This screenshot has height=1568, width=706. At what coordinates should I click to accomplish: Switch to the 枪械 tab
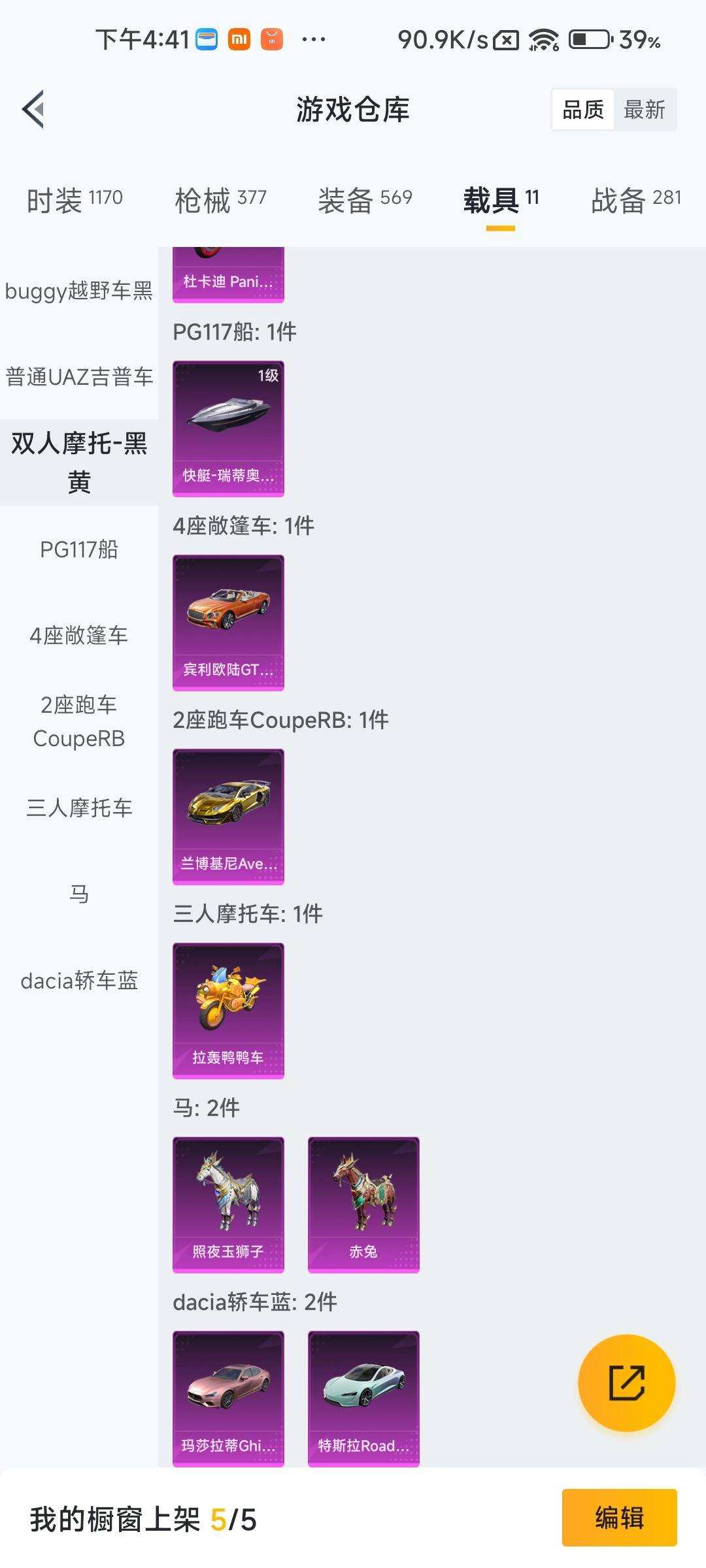click(x=219, y=199)
